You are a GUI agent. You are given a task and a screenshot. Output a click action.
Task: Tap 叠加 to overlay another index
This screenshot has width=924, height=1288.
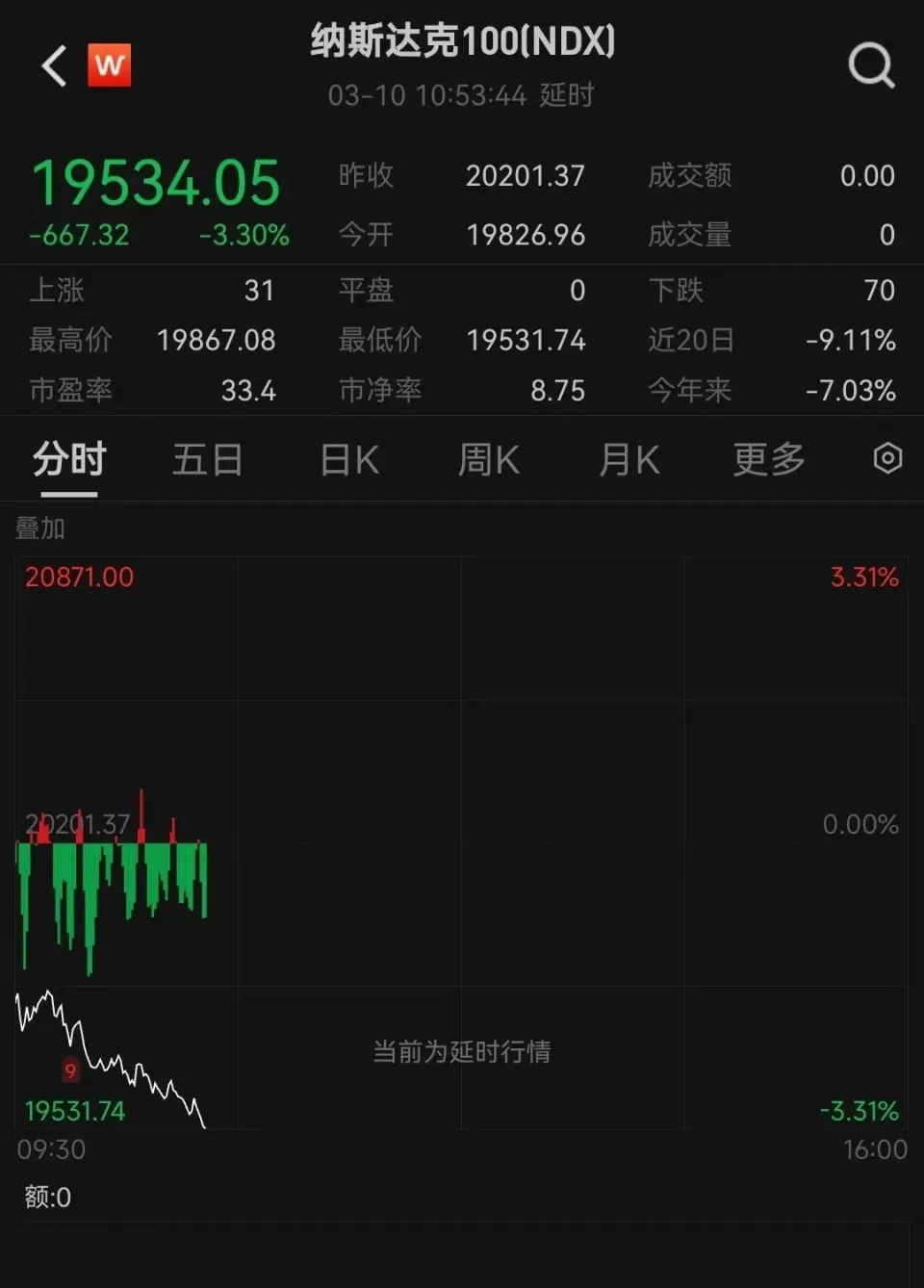(40, 528)
